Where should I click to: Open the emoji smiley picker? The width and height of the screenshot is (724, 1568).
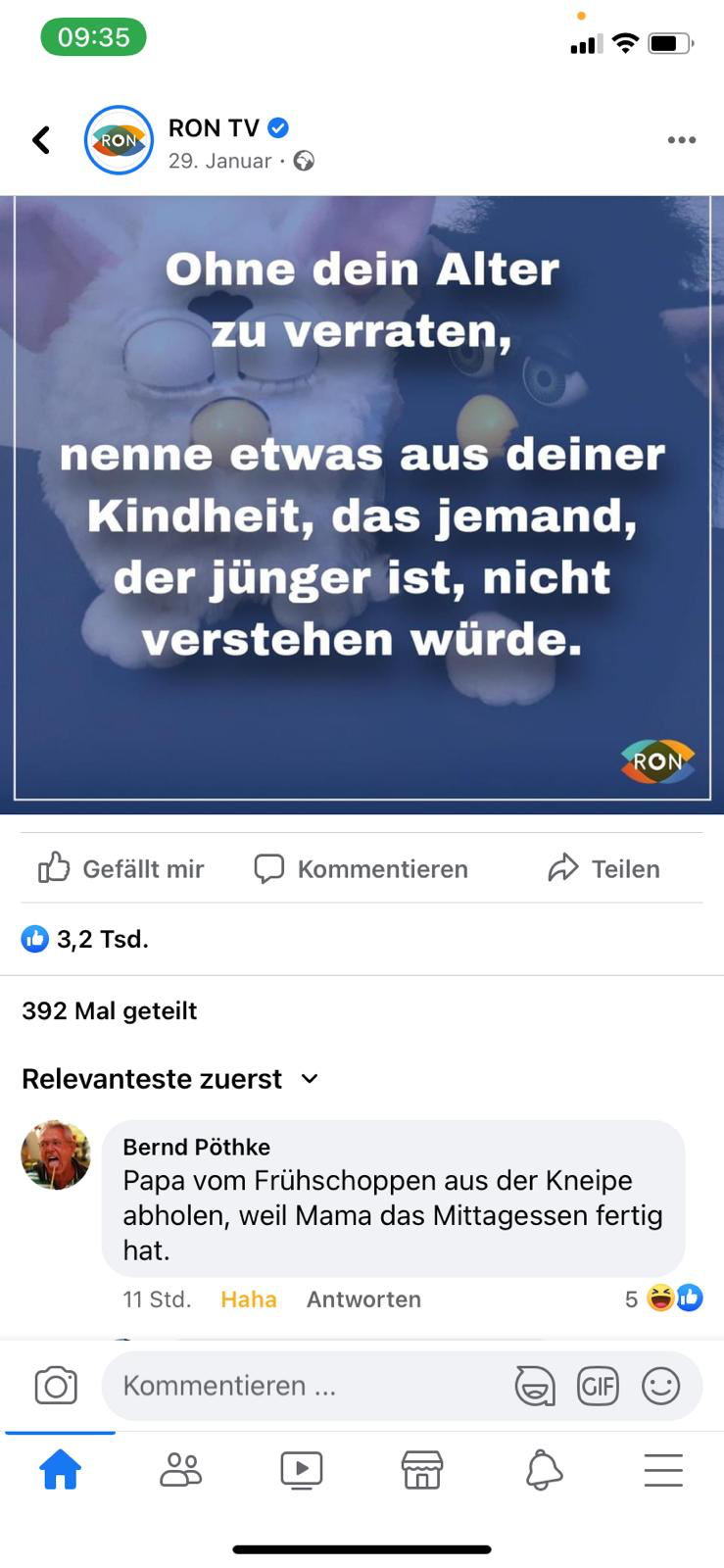(660, 1386)
